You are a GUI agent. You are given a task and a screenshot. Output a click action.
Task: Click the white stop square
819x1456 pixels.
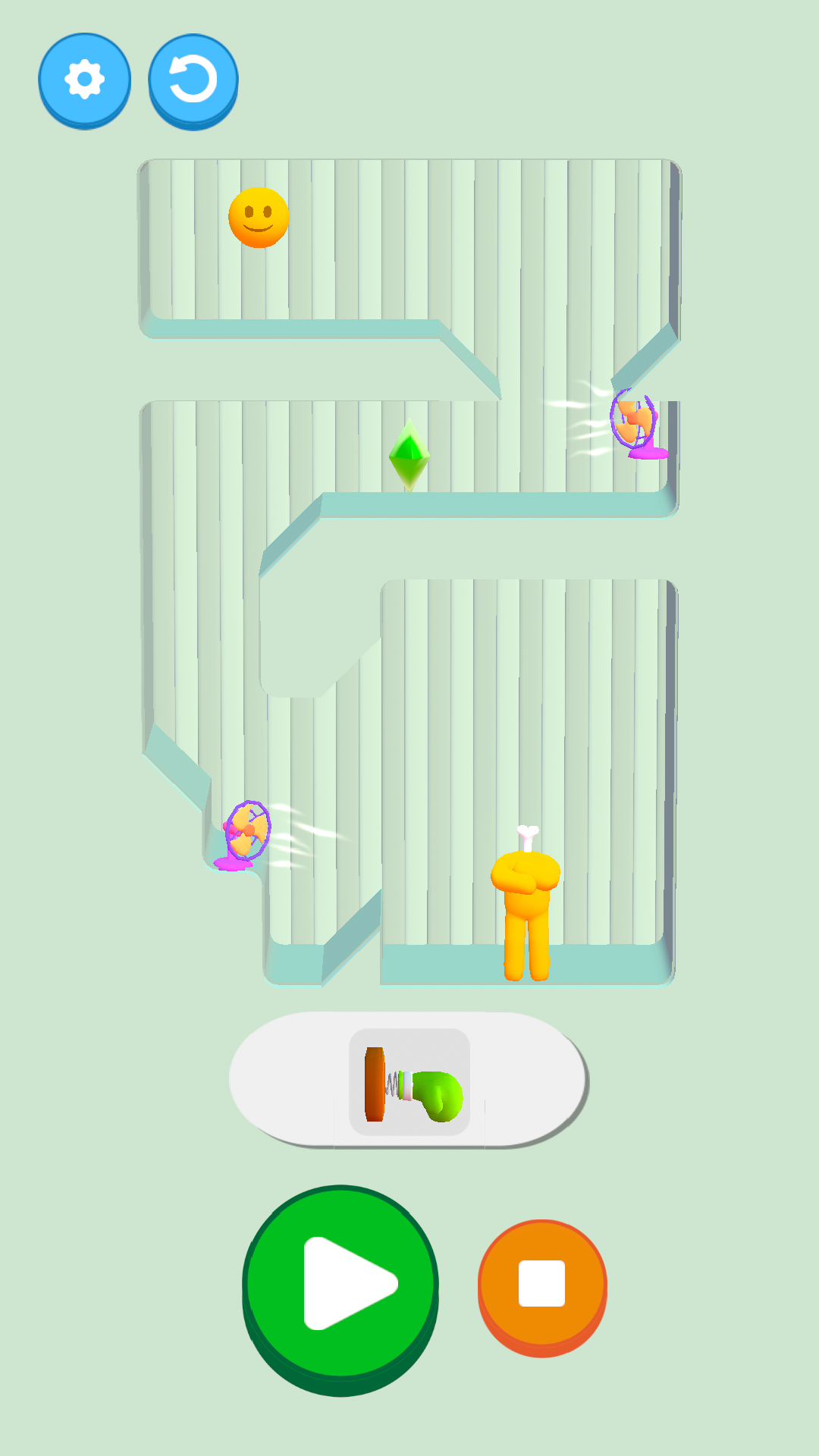[540, 1282]
